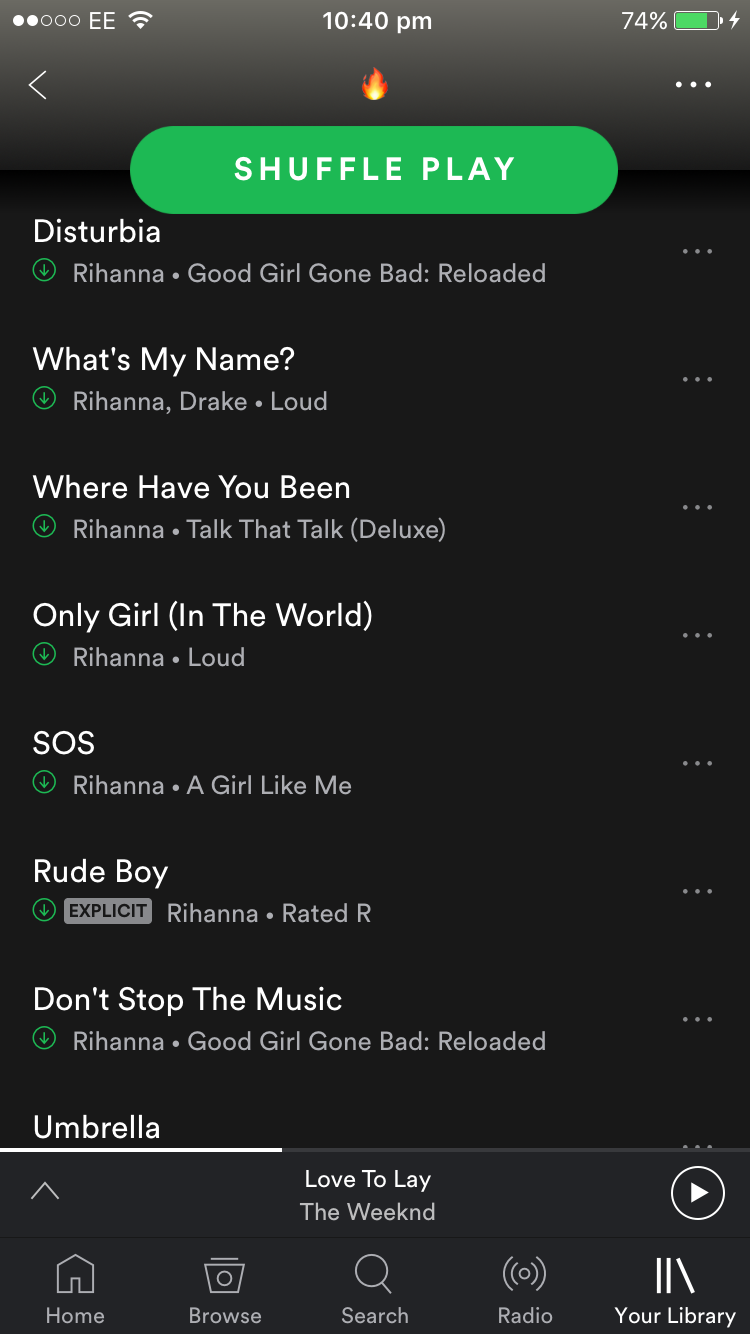Open the playlist overflow menu in header
This screenshot has width=750, height=1334.
coord(693,85)
